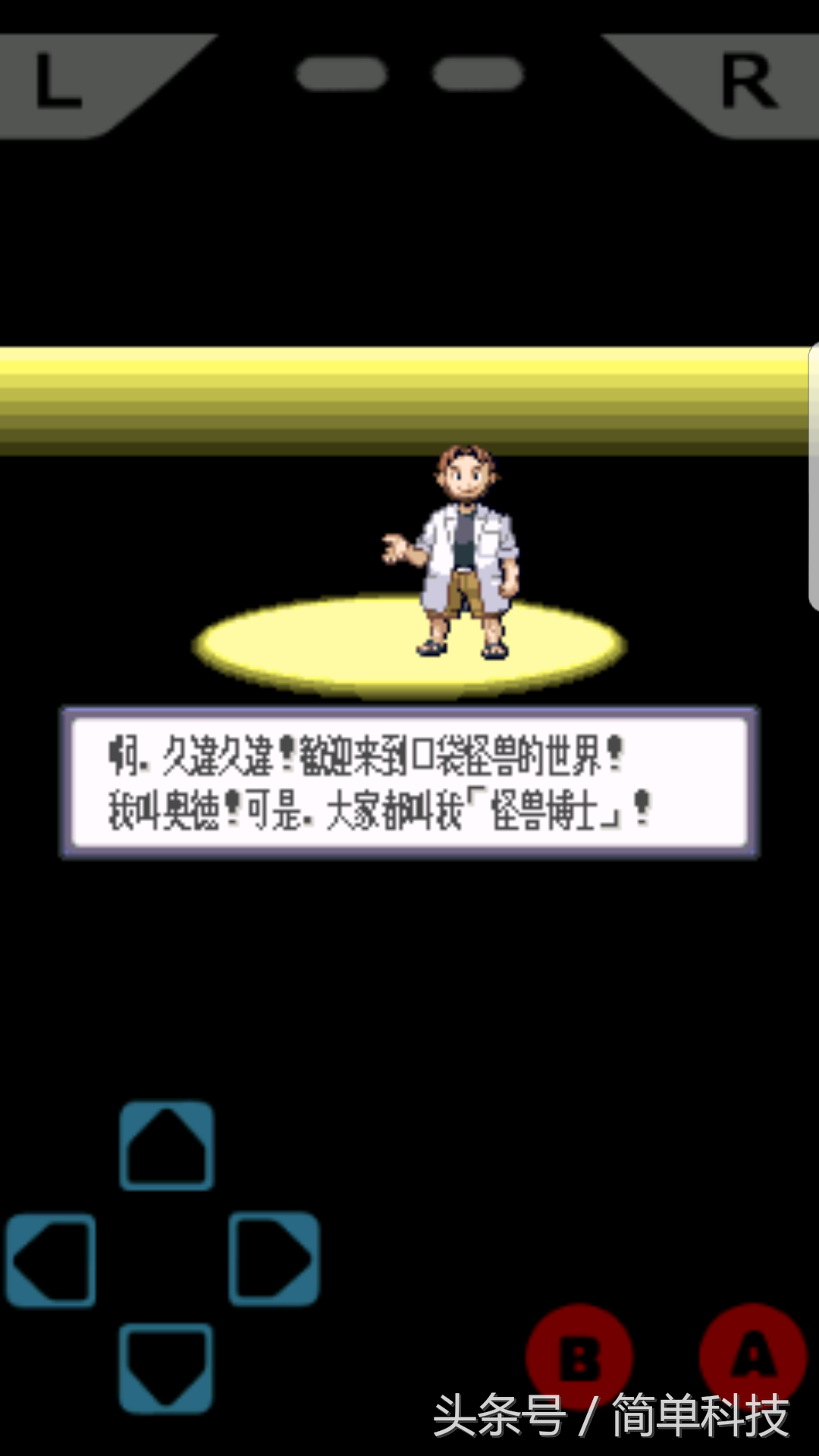Screen dimensions: 819x1456
Task: Tap the D-pad left arrow
Action: click(x=52, y=1260)
